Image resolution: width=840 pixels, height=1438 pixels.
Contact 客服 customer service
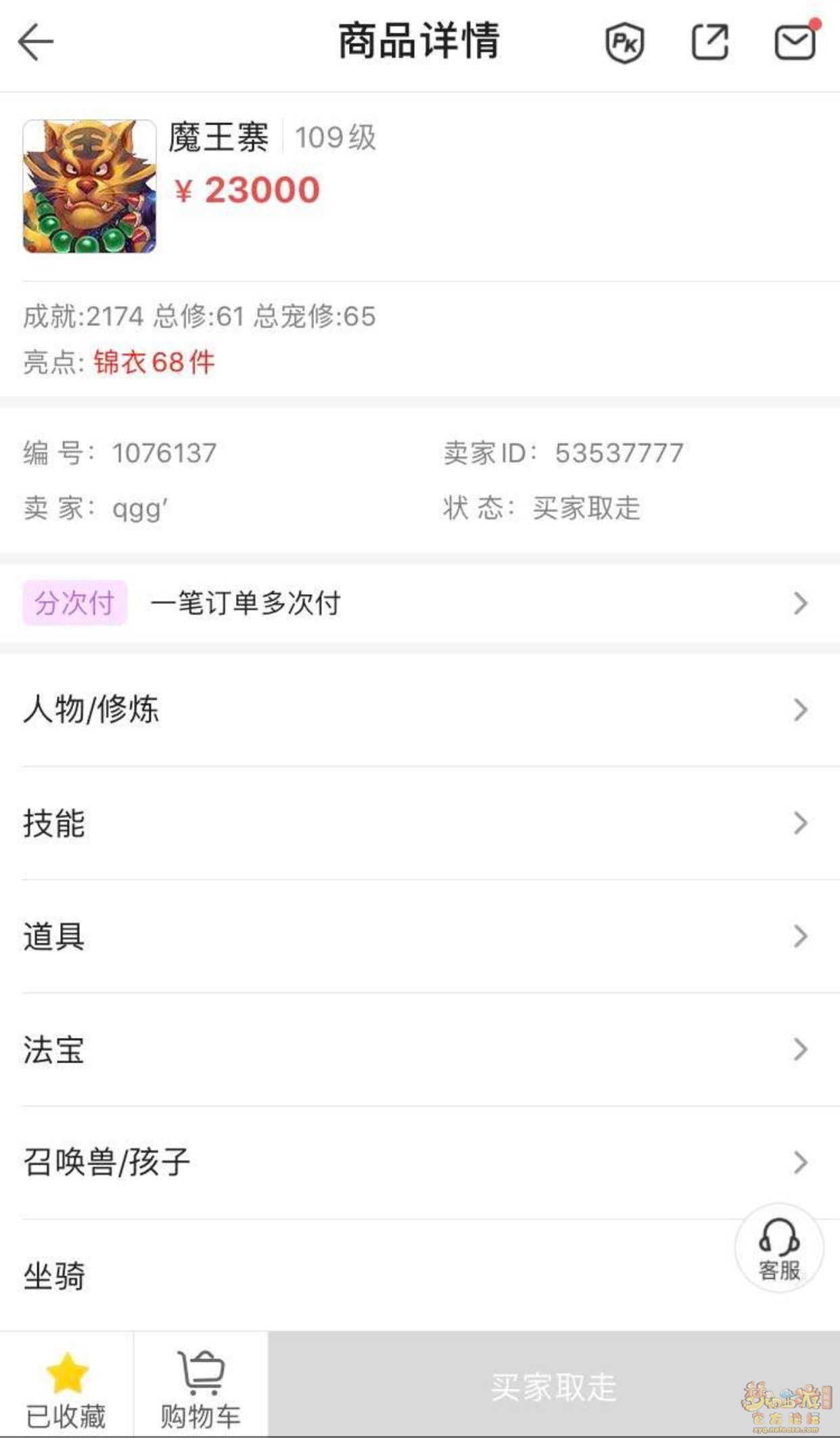[779, 1248]
